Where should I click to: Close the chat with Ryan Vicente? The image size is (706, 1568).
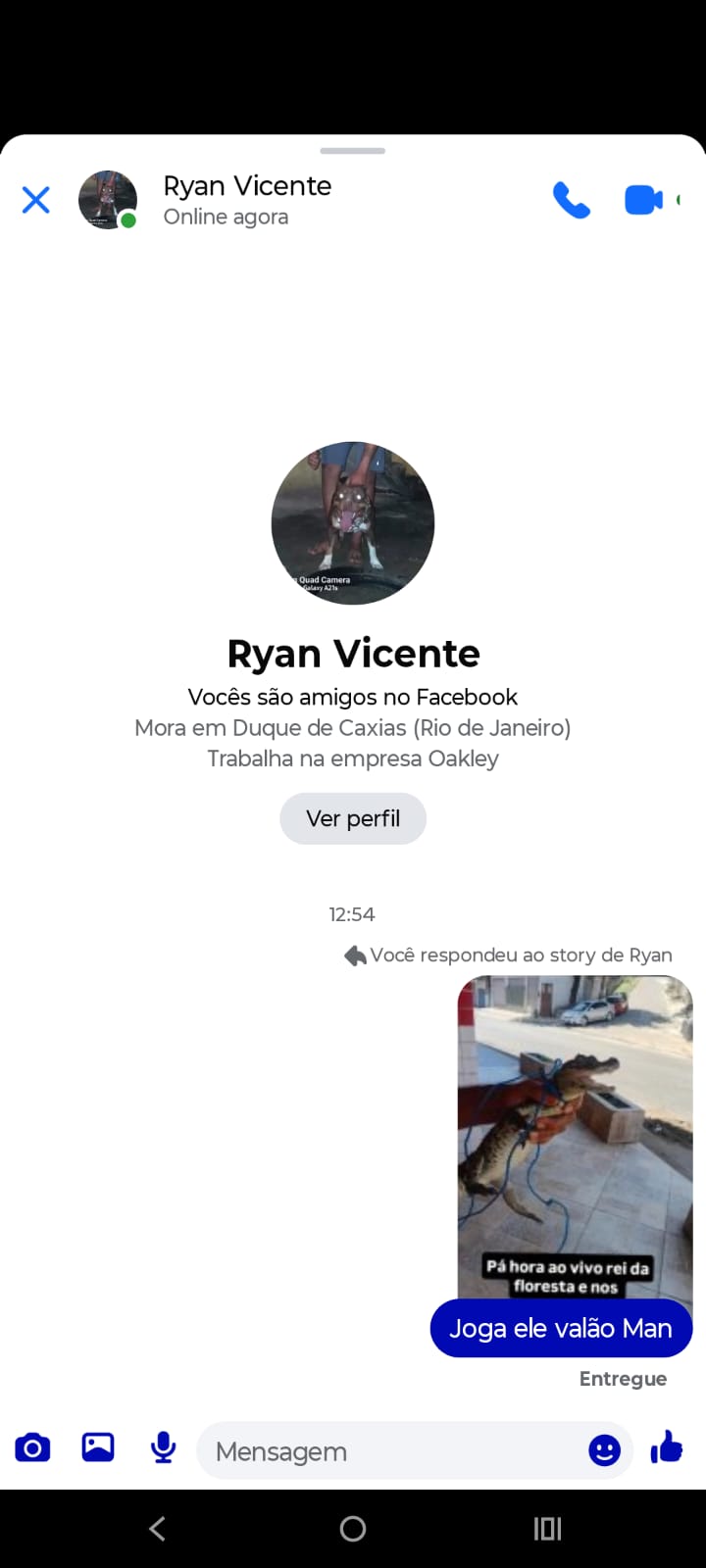pos(36,200)
